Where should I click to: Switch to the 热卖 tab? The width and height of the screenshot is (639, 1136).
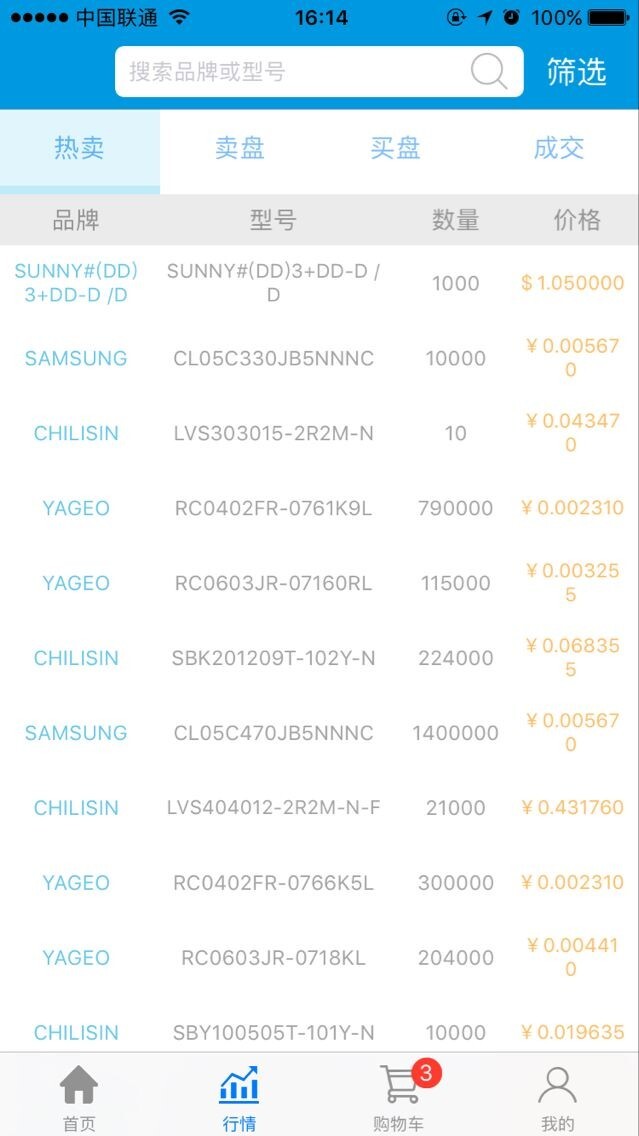click(x=80, y=149)
